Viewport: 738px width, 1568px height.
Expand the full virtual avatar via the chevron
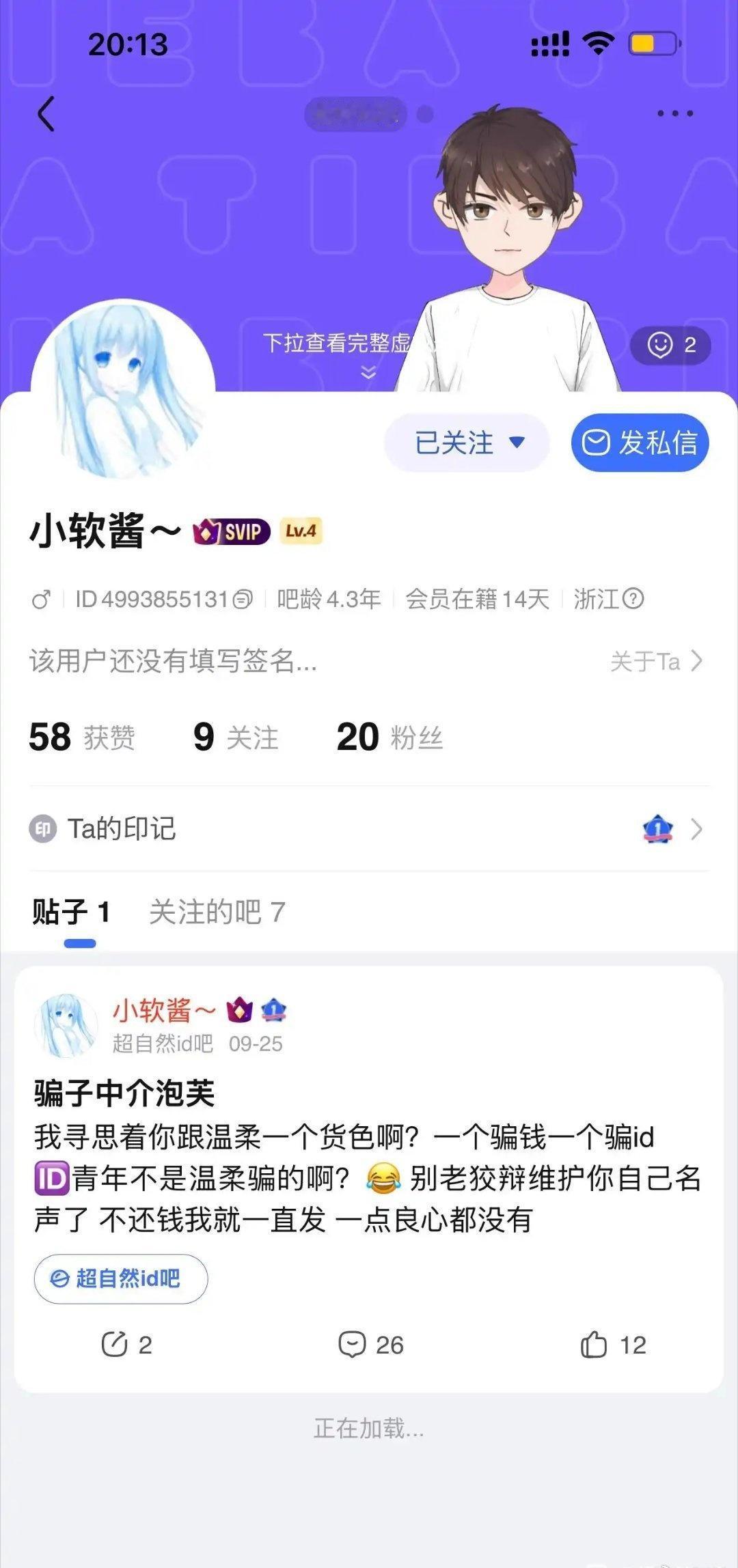(367, 371)
